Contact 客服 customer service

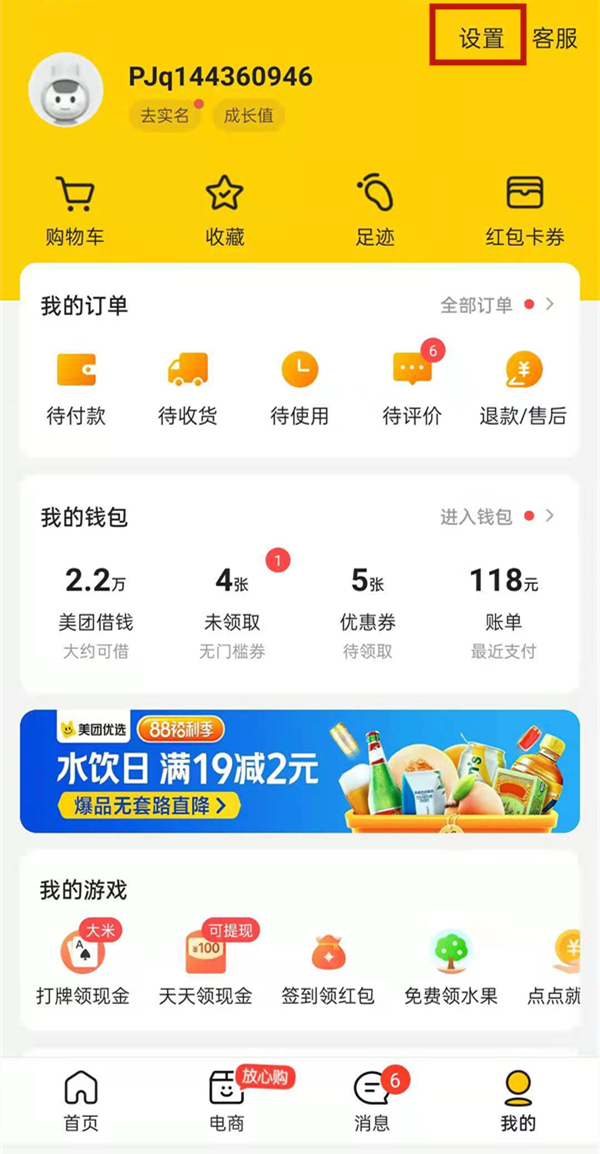555,38
